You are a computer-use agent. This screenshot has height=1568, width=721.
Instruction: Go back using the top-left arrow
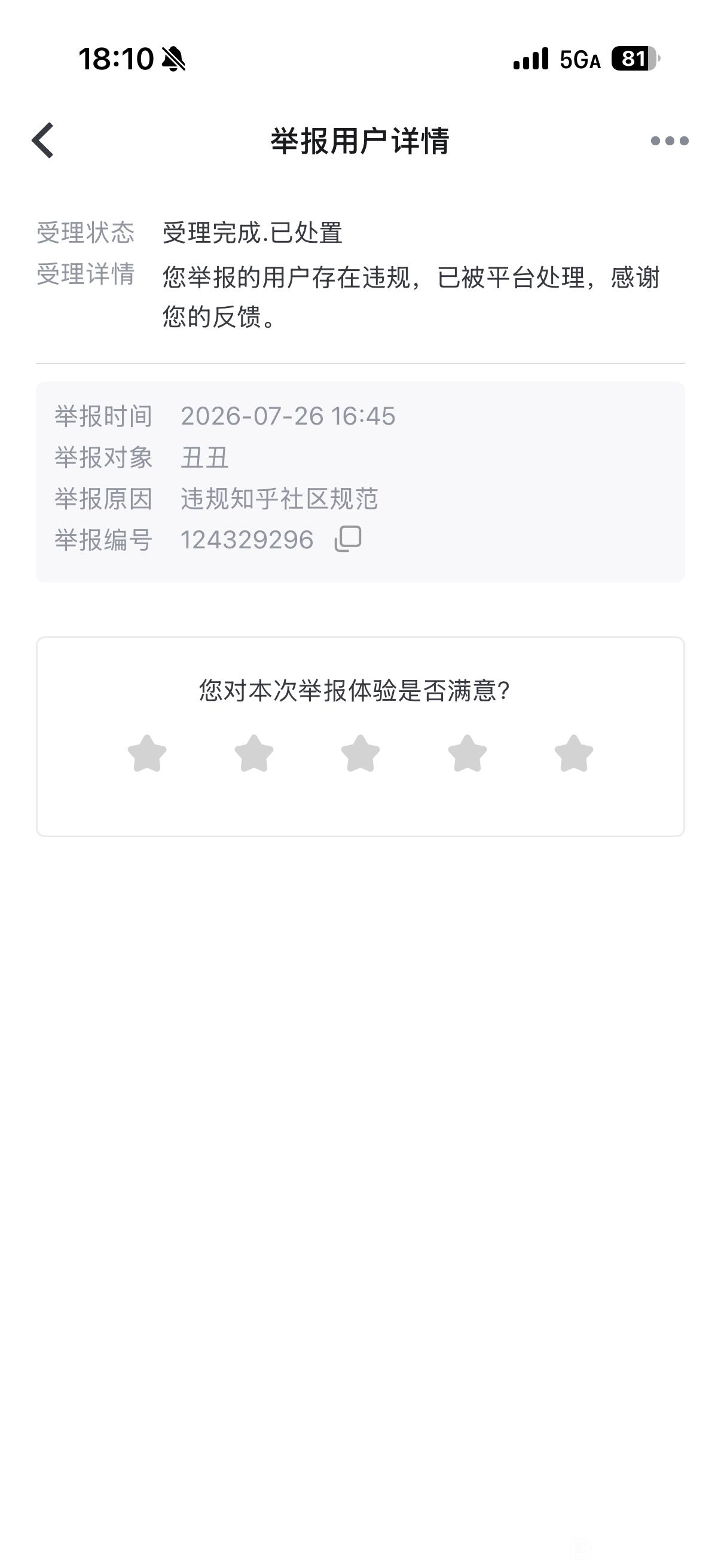point(42,141)
